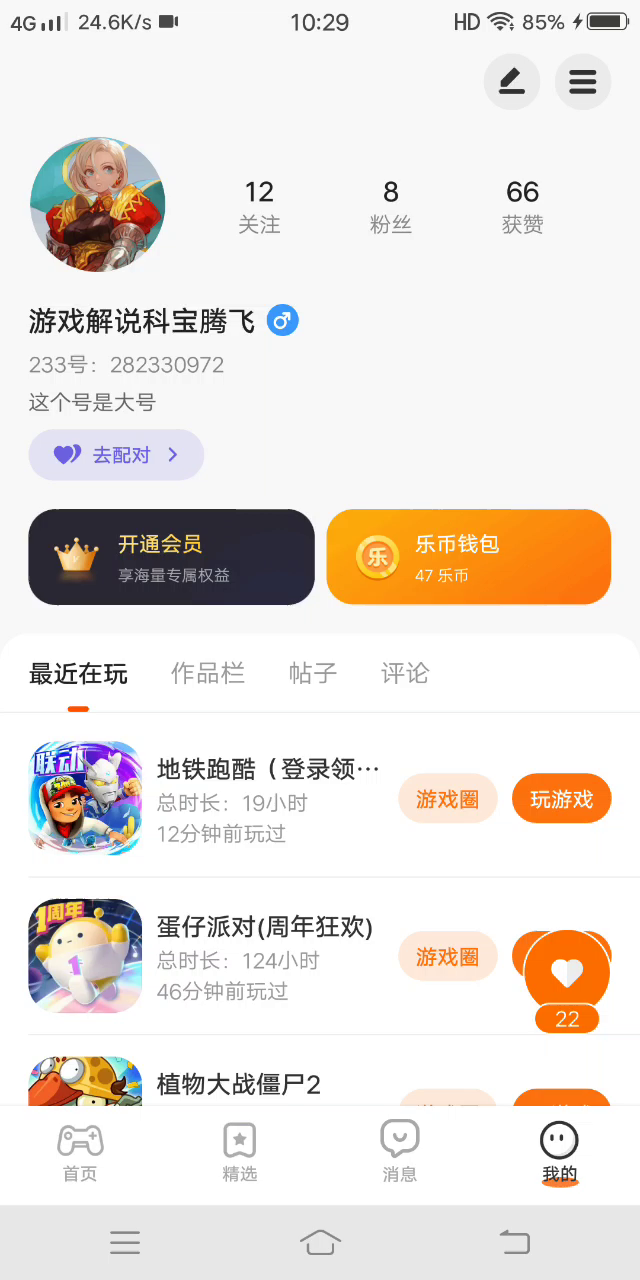Tap 玩游戏 for 地铁跑酷
The width and height of the screenshot is (640, 1280).
pyautogui.click(x=561, y=799)
